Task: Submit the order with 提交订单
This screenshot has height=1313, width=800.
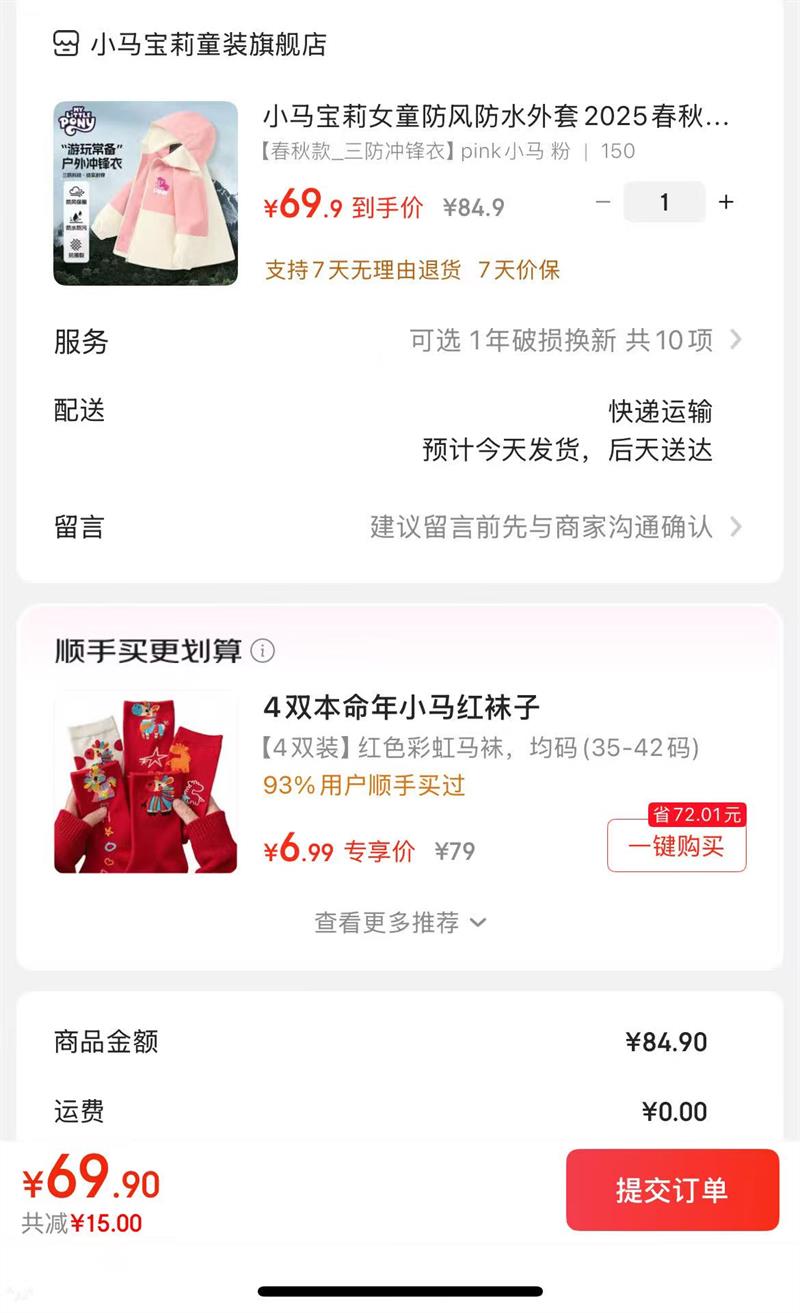Action: point(672,1190)
